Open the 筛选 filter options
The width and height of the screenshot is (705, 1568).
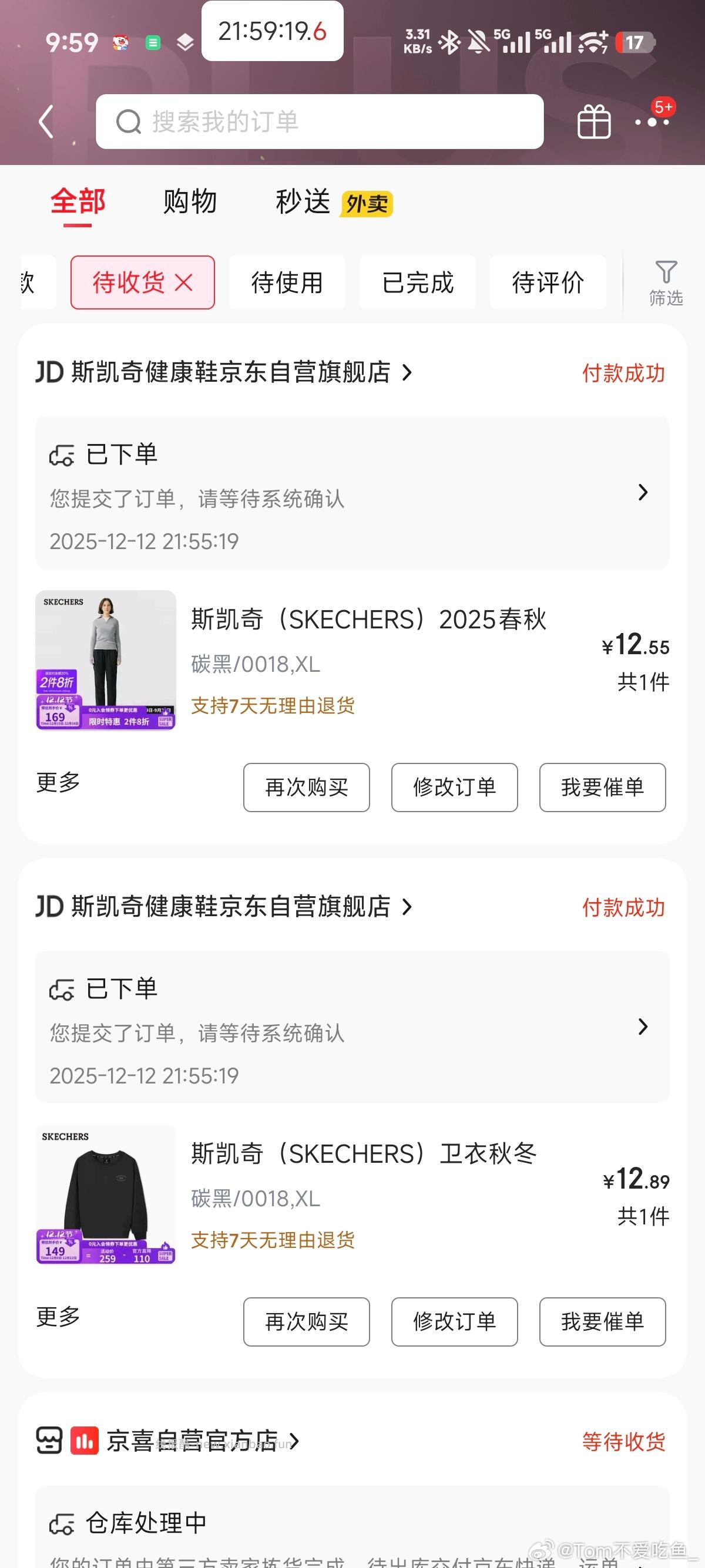click(x=666, y=283)
